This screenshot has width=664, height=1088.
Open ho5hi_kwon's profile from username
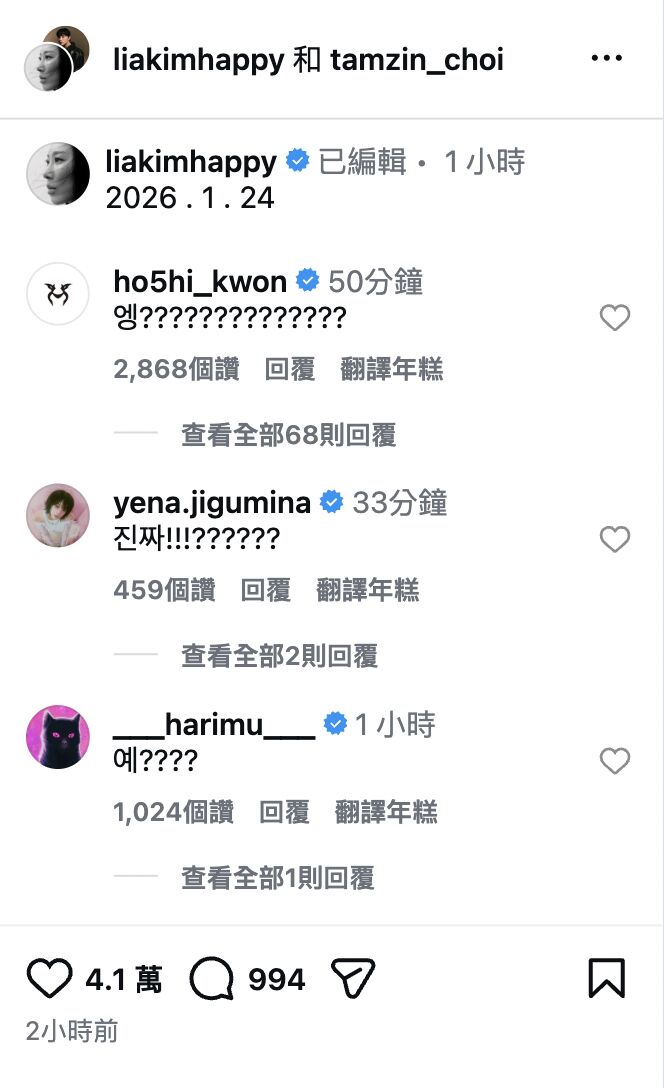pyautogui.click(x=200, y=282)
